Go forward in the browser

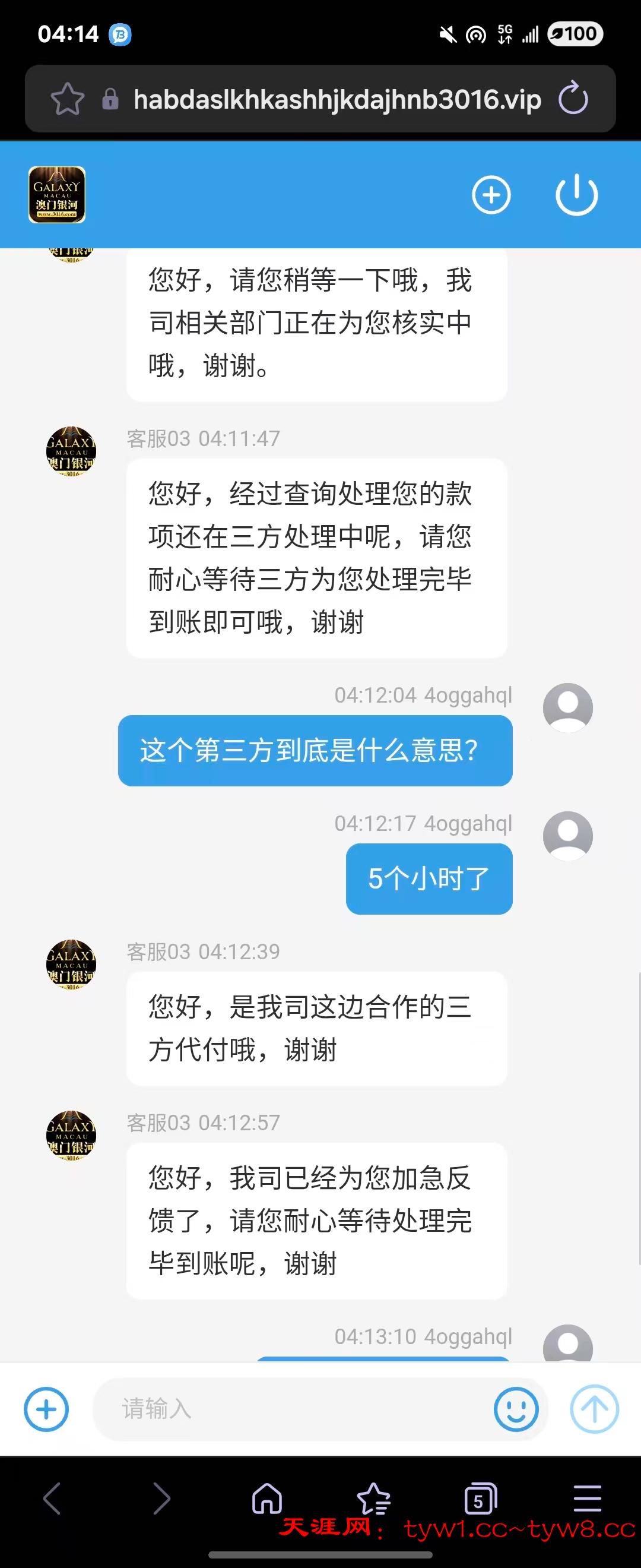pyautogui.click(x=161, y=1498)
